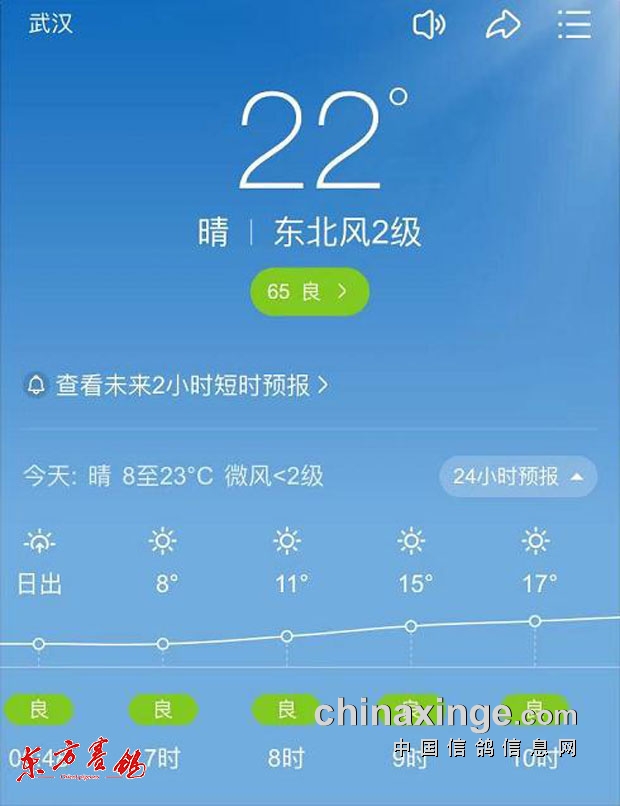Open the 65 良 air quality details
The width and height of the screenshot is (620, 806).
click(x=309, y=292)
